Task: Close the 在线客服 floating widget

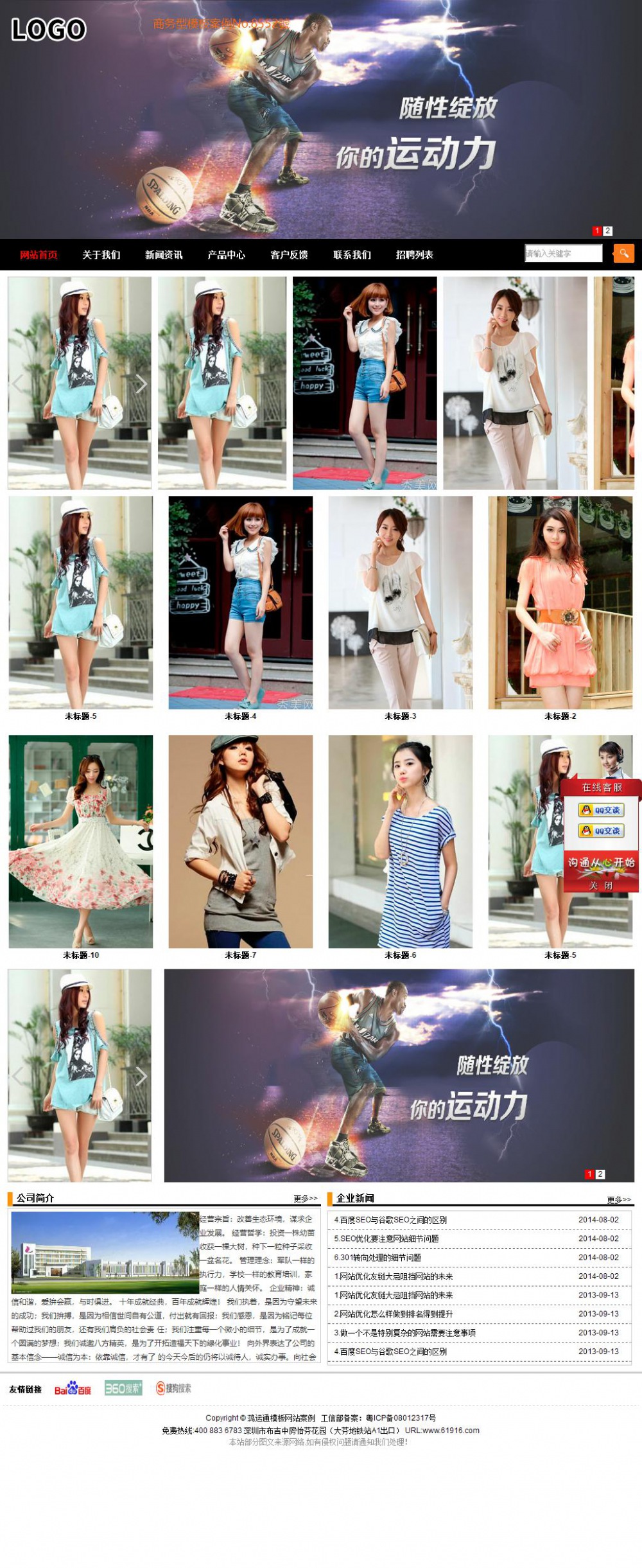Action: 601,885
